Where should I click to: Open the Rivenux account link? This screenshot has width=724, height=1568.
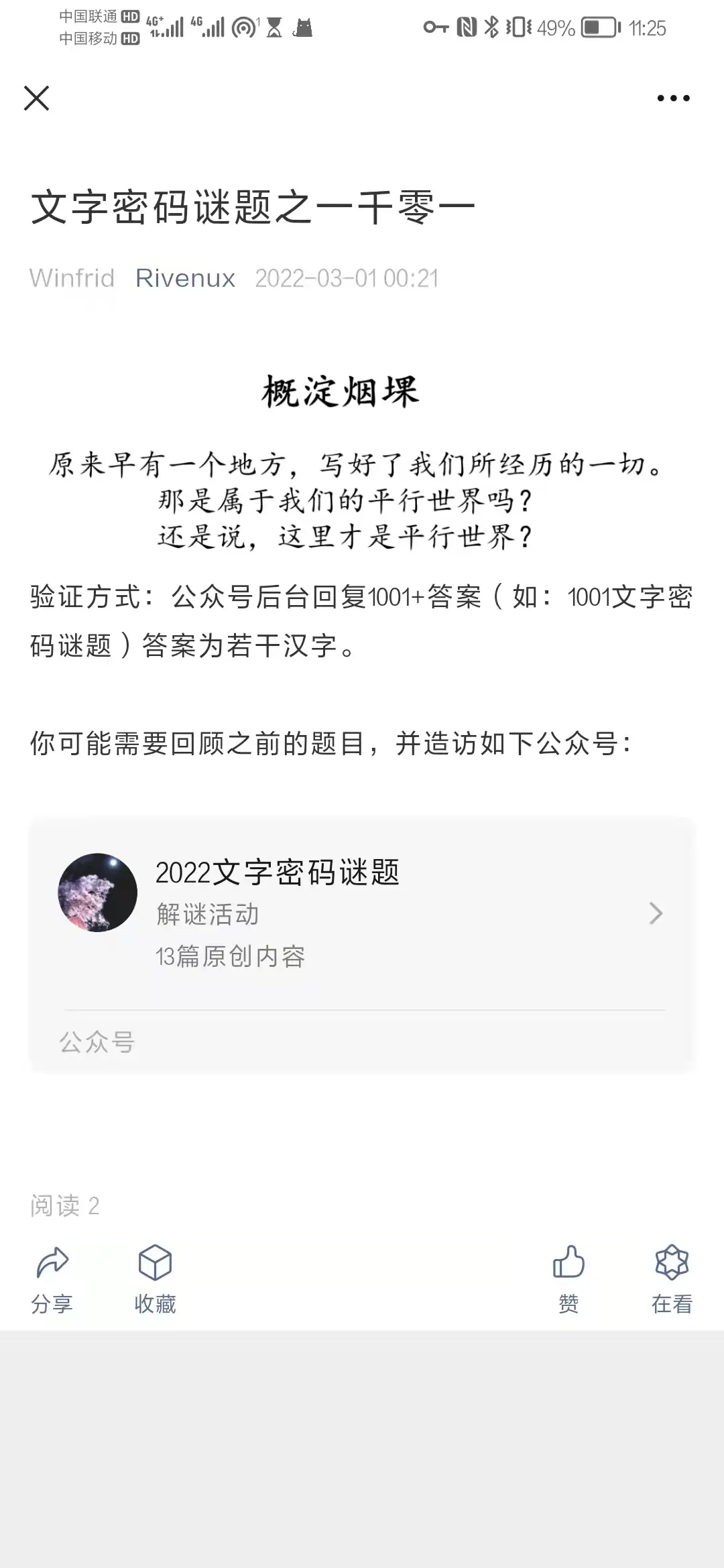tap(185, 278)
